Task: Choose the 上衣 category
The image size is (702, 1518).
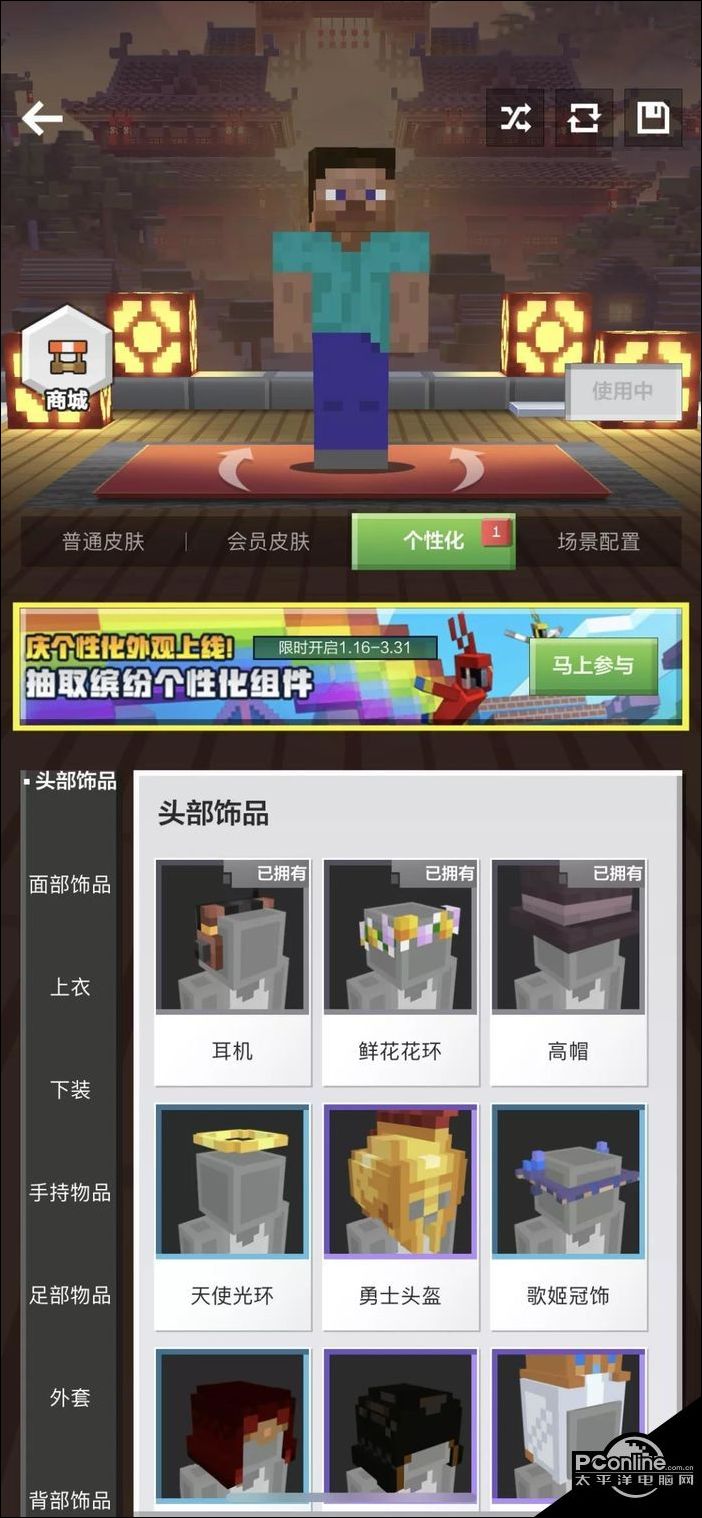Action: point(70,987)
